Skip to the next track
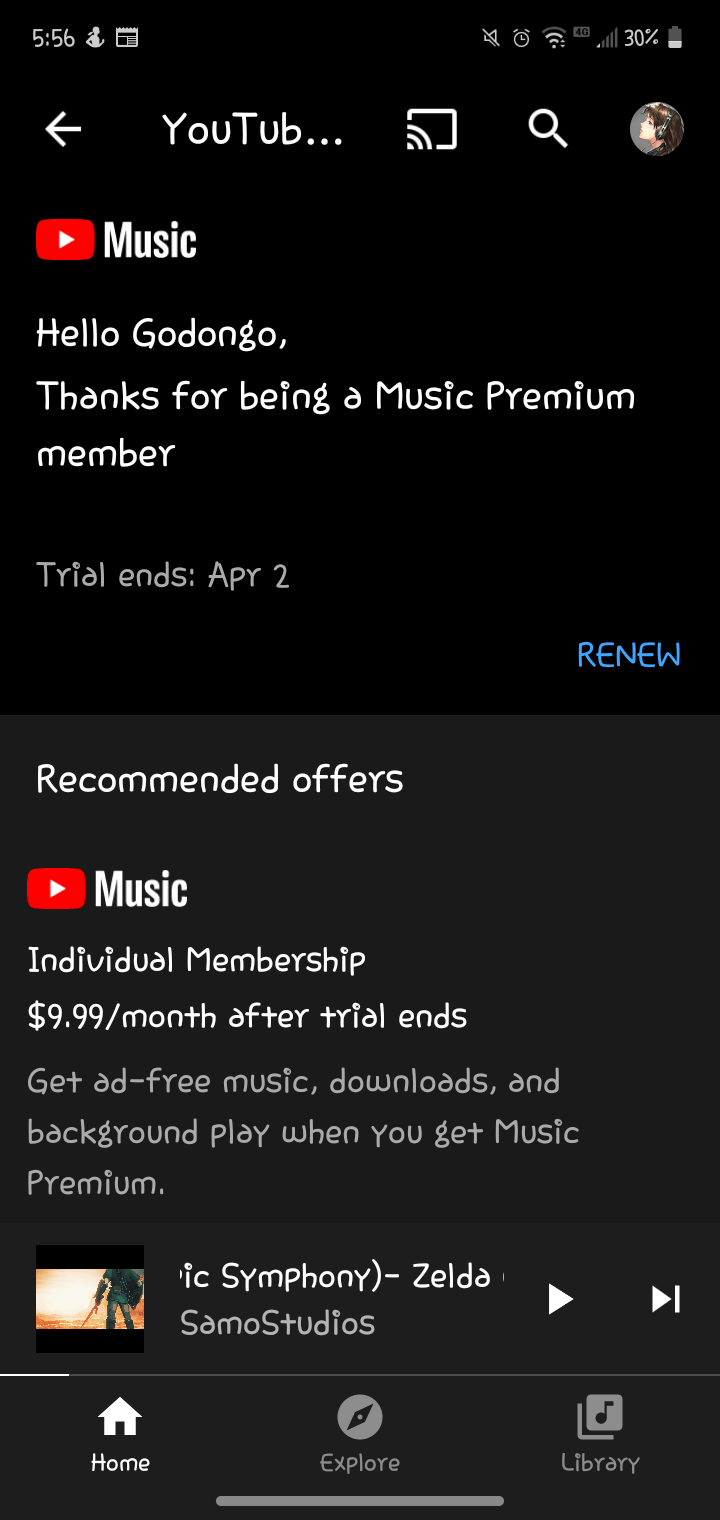Screen dimensions: 720x1520 pos(665,1298)
